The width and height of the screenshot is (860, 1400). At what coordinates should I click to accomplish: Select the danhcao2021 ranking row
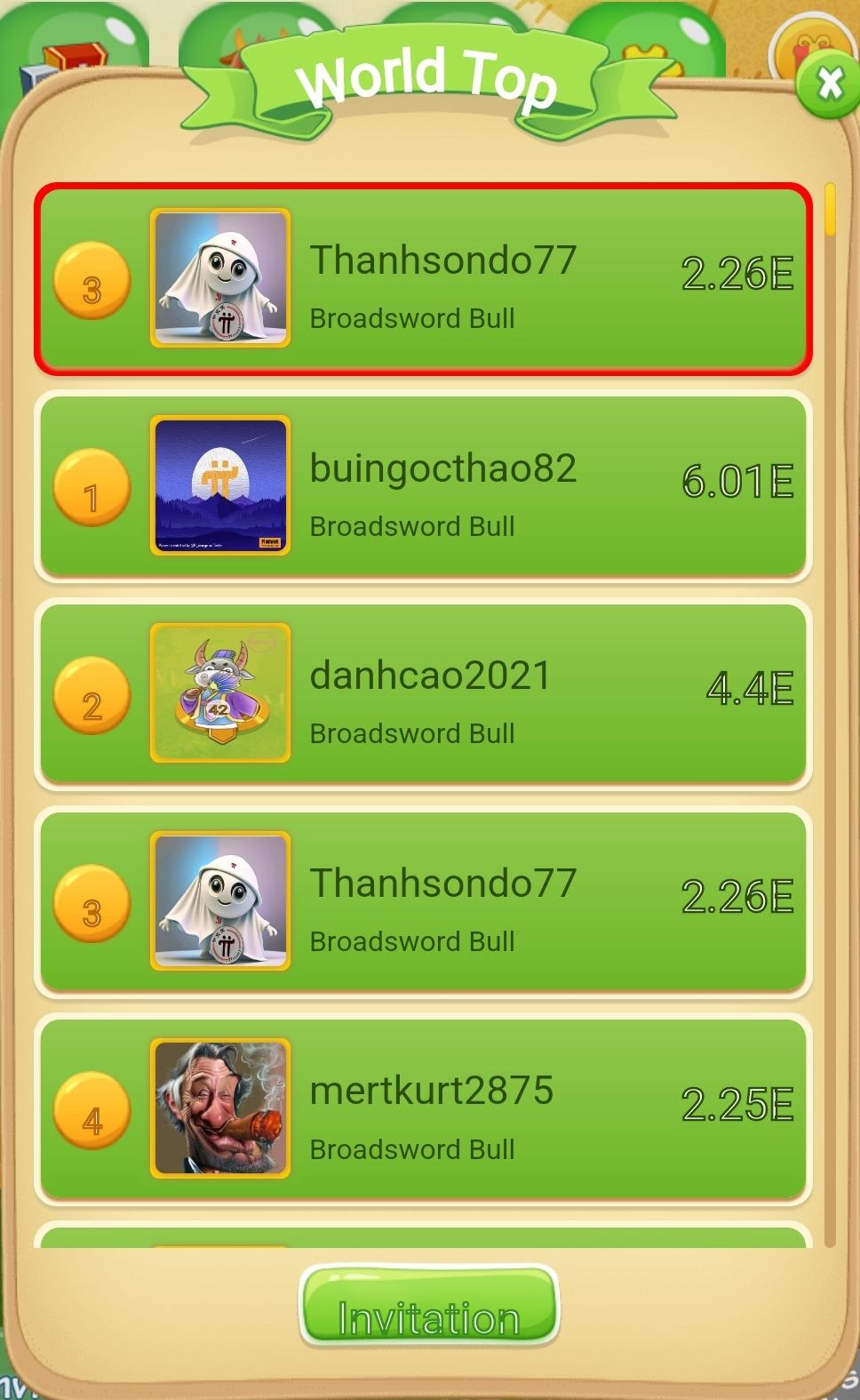click(x=423, y=693)
